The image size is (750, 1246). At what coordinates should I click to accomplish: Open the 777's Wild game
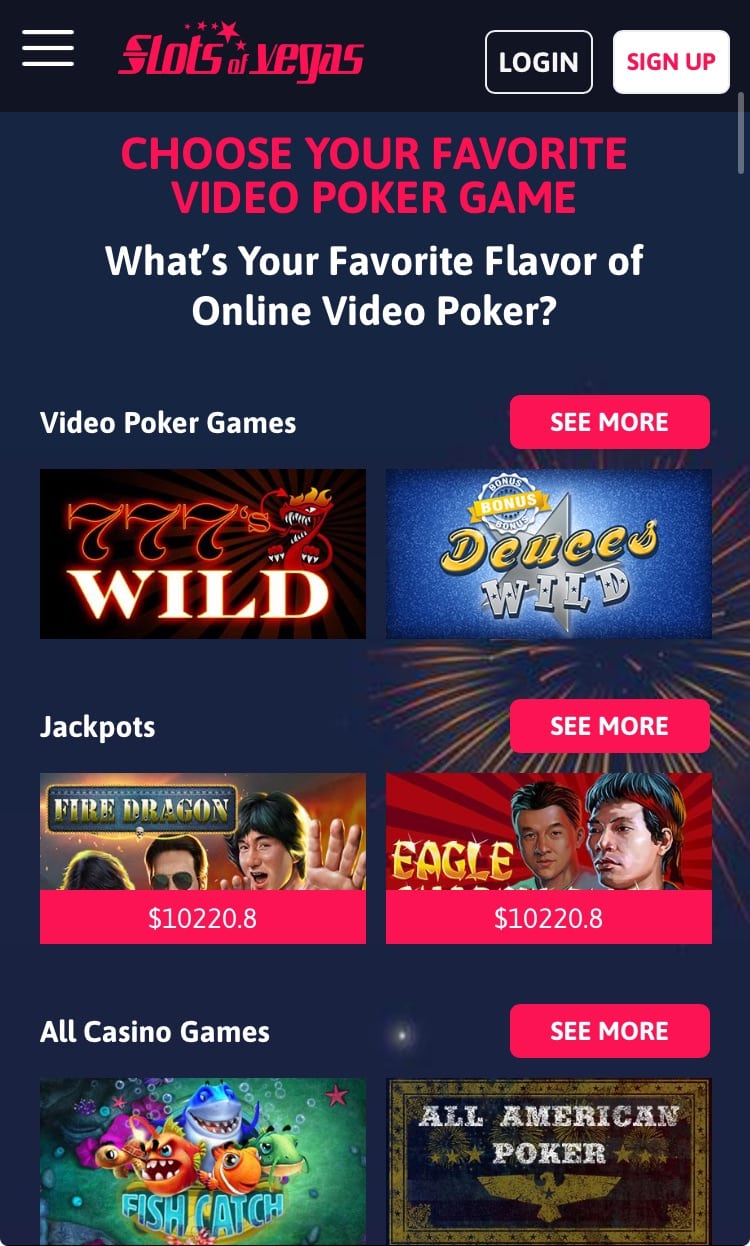tap(203, 553)
